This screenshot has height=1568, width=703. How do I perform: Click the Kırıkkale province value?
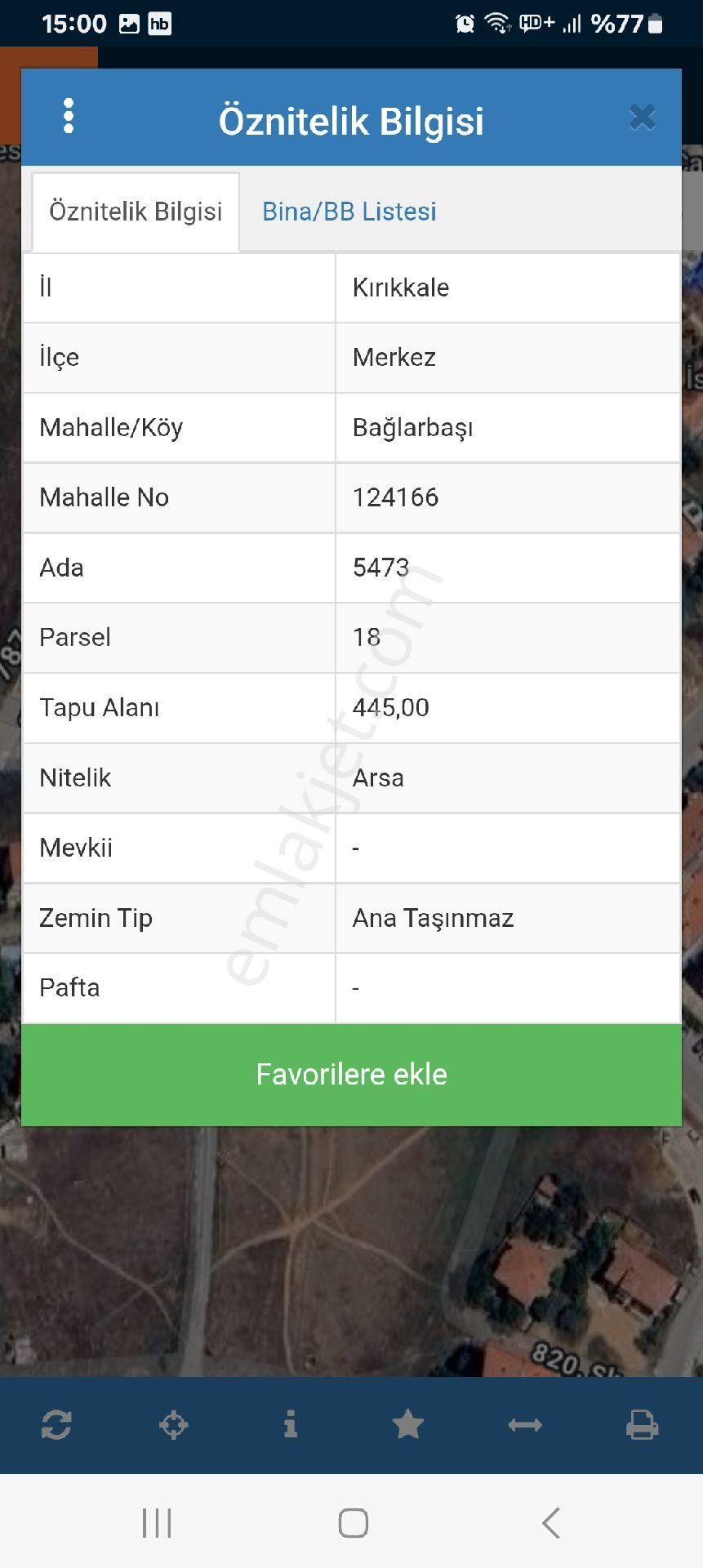pyautogui.click(x=401, y=287)
